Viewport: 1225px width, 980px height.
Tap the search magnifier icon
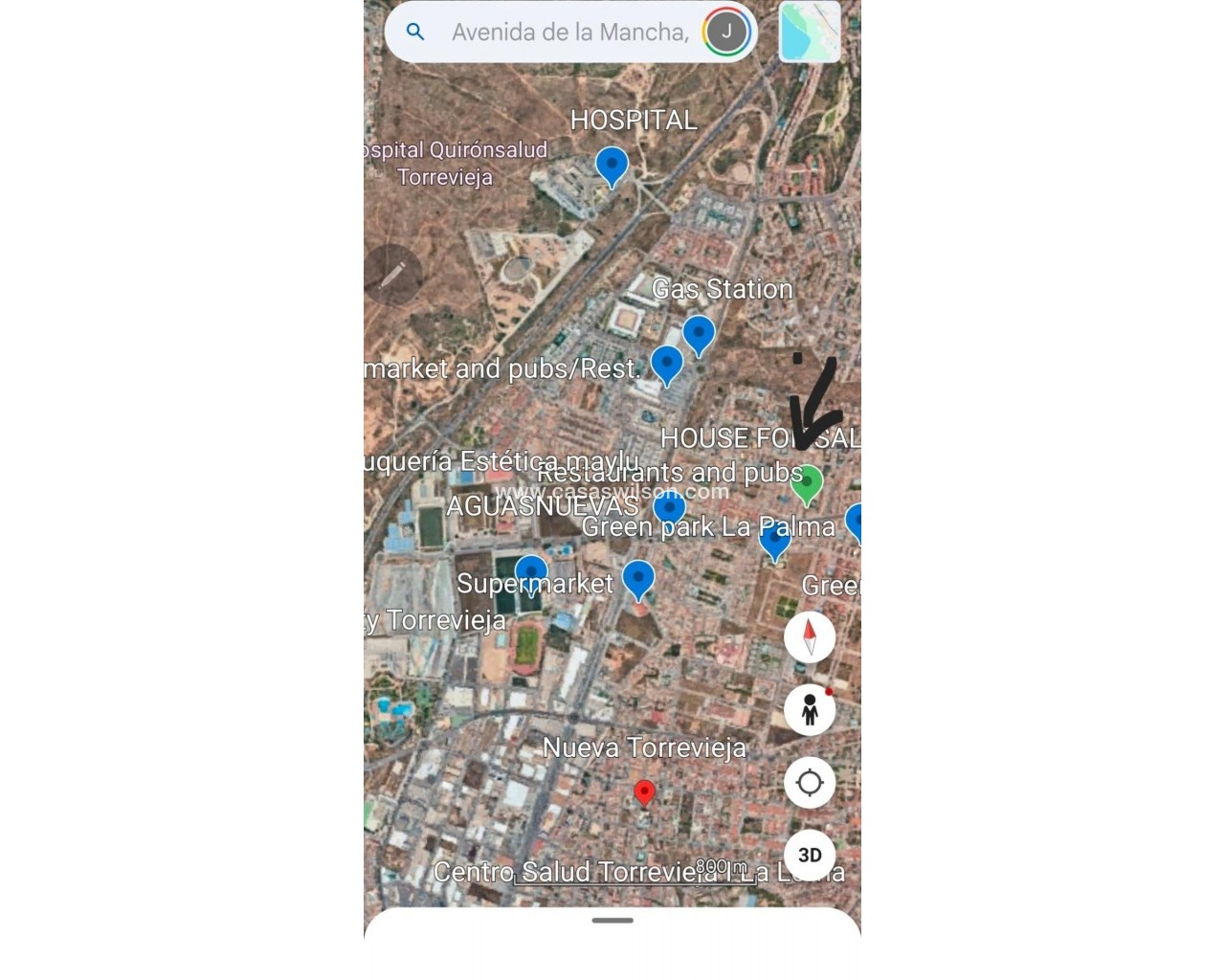pos(415,32)
